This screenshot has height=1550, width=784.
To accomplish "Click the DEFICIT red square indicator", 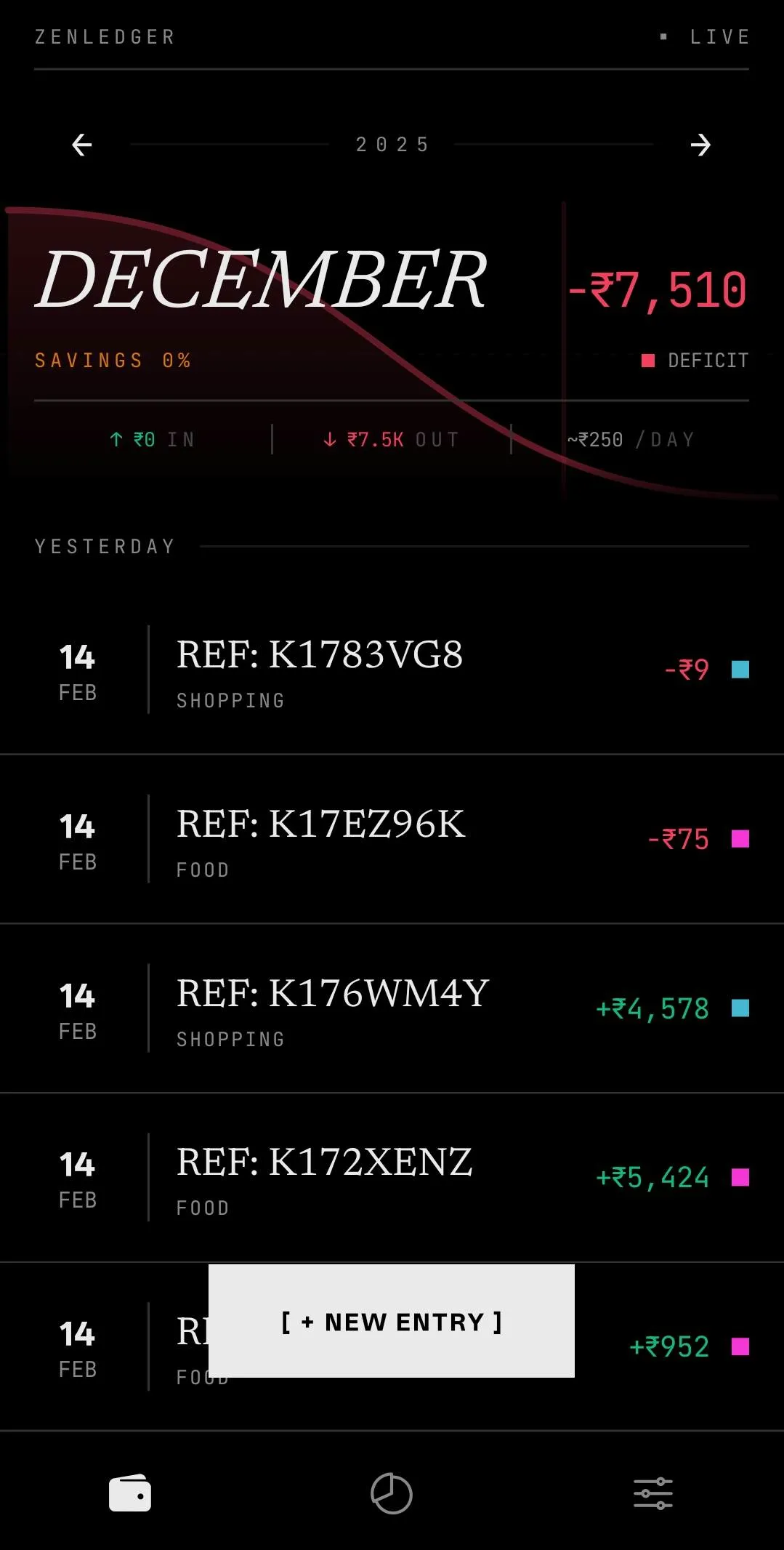I will [x=649, y=359].
